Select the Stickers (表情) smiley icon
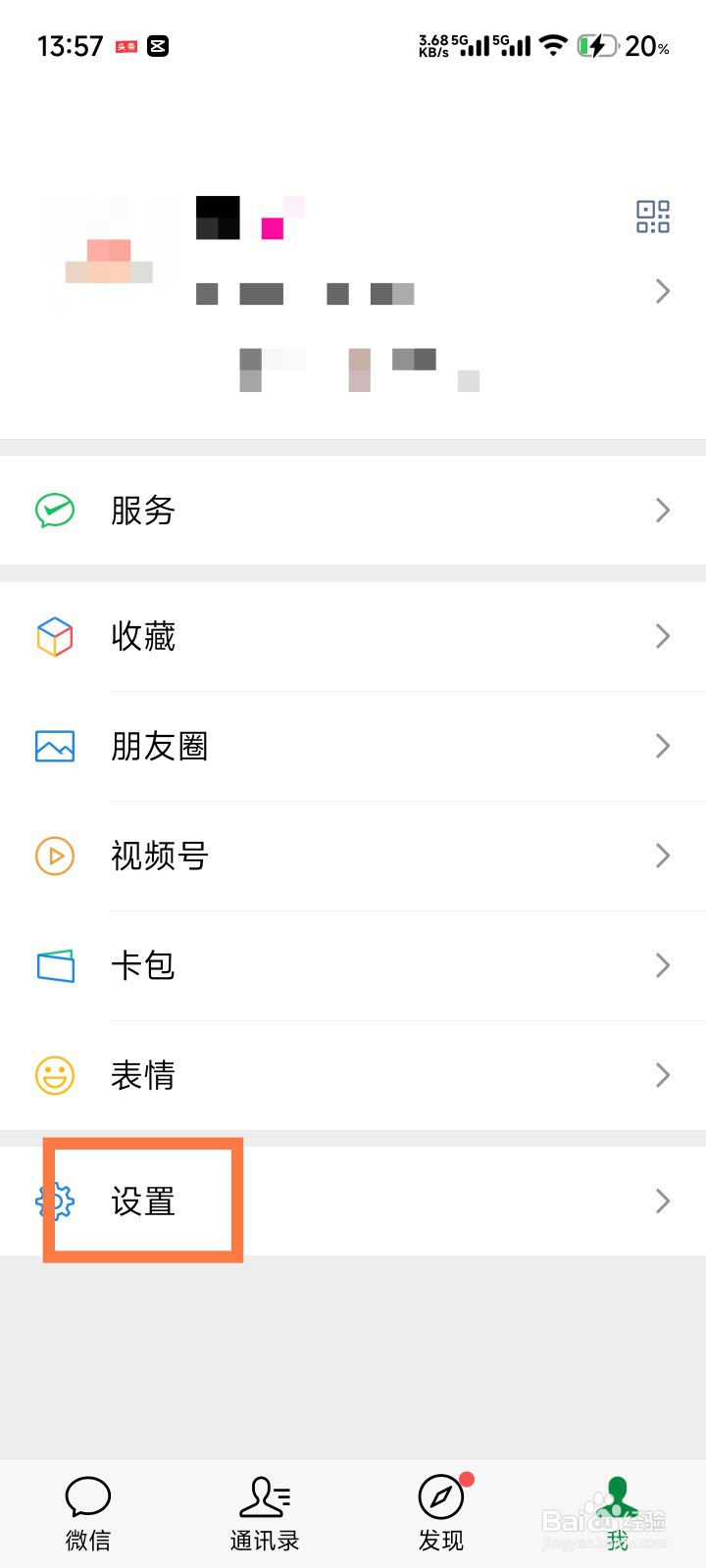Image resolution: width=706 pixels, height=1568 pixels. [x=55, y=1075]
